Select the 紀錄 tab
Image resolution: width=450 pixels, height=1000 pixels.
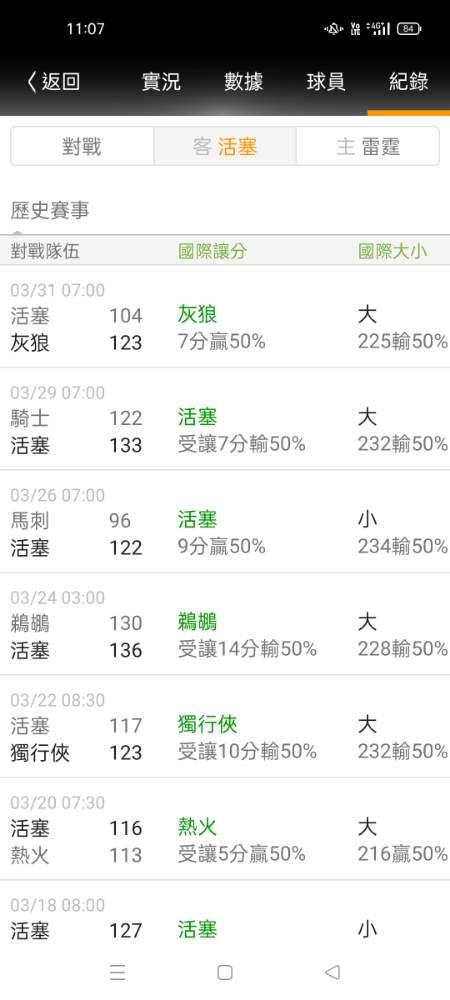(409, 82)
